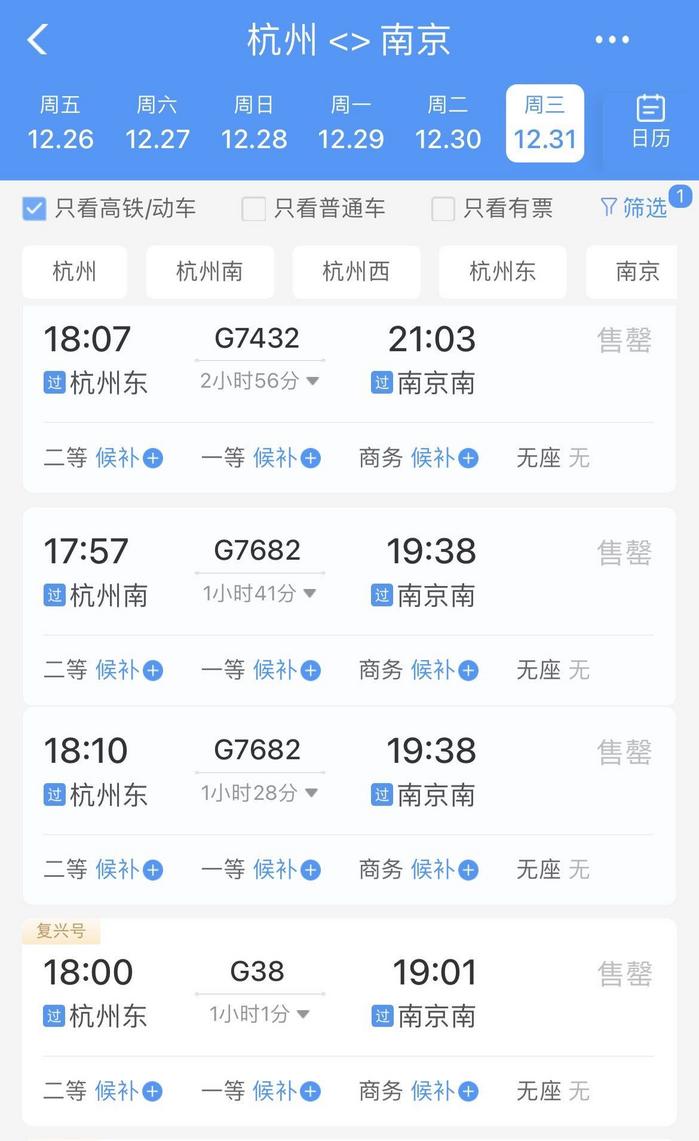Screen dimensions: 699x1141
Task: Add 二等 候补 for G7432
Action: click(128, 458)
